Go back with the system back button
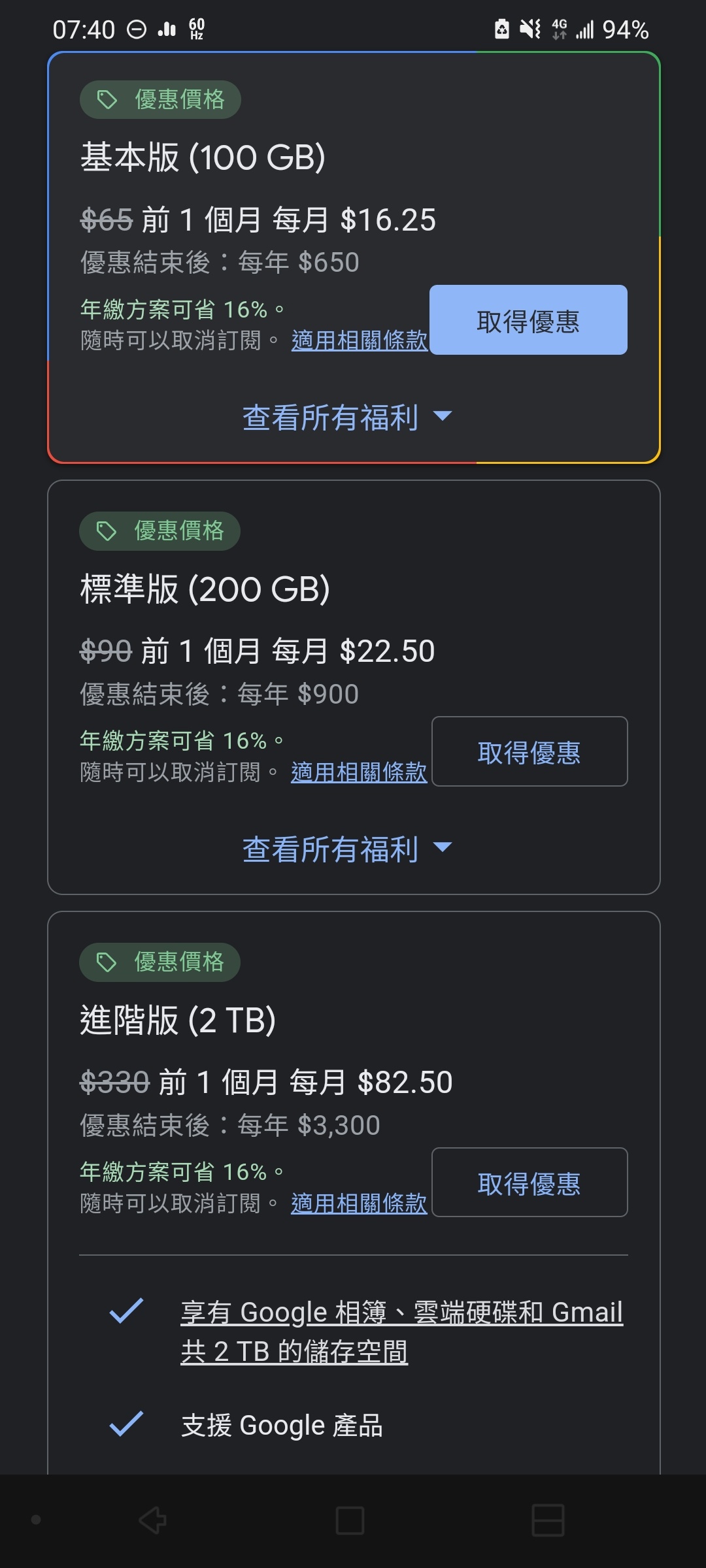The height and width of the screenshot is (1568, 706). [153, 1520]
